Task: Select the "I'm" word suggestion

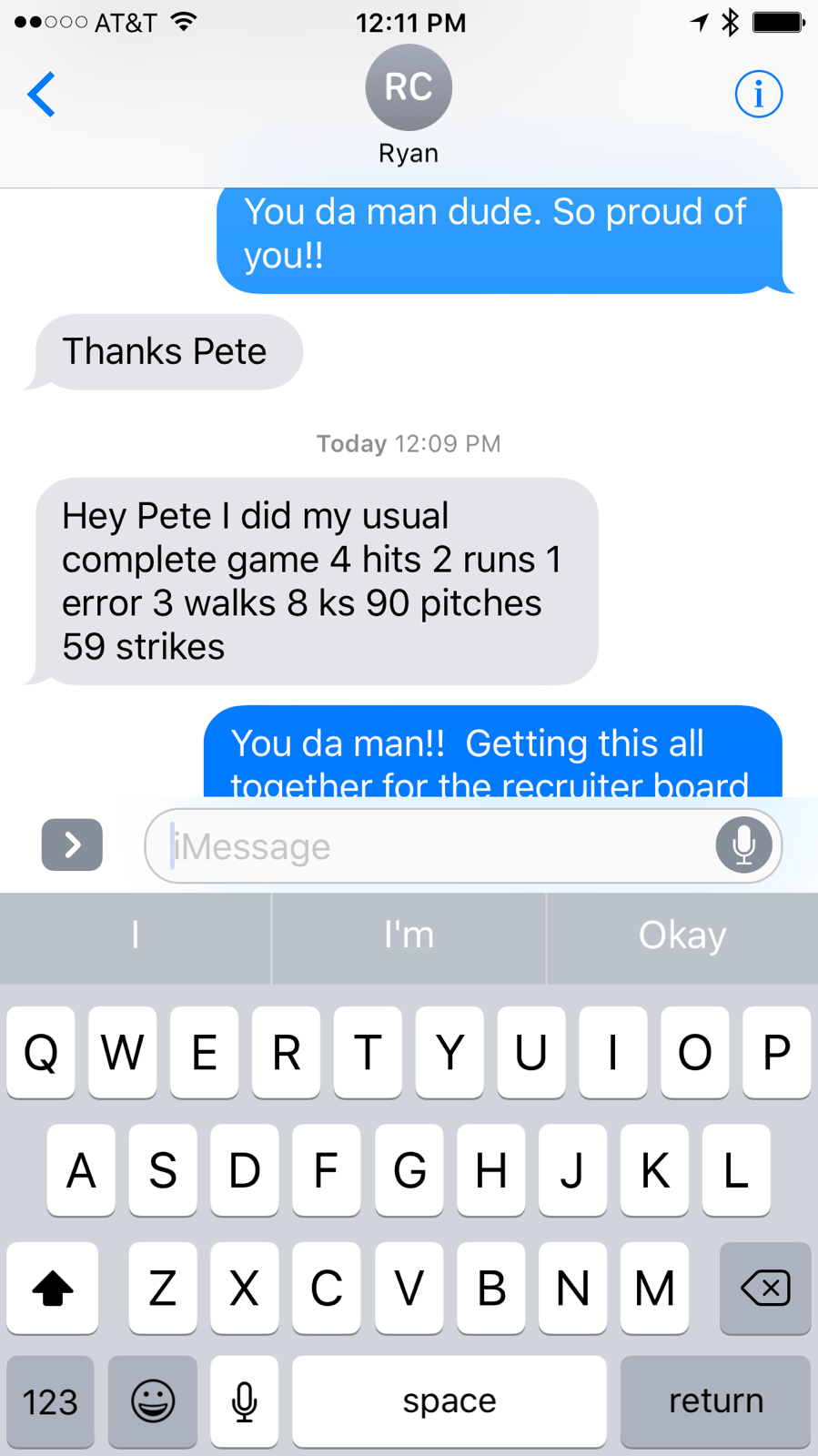Action: [409, 935]
